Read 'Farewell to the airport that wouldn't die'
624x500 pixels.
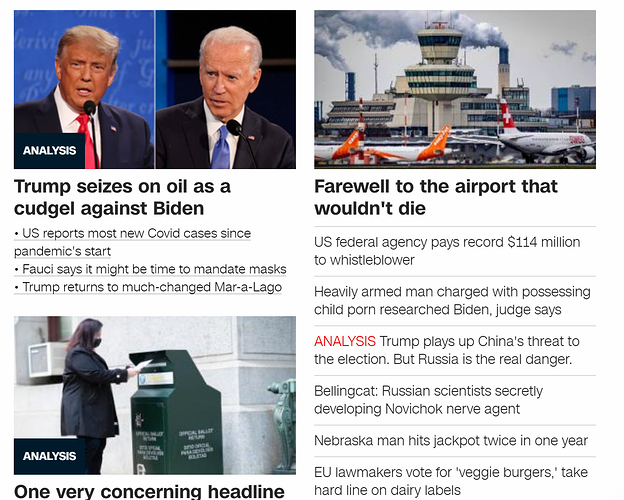pos(435,197)
